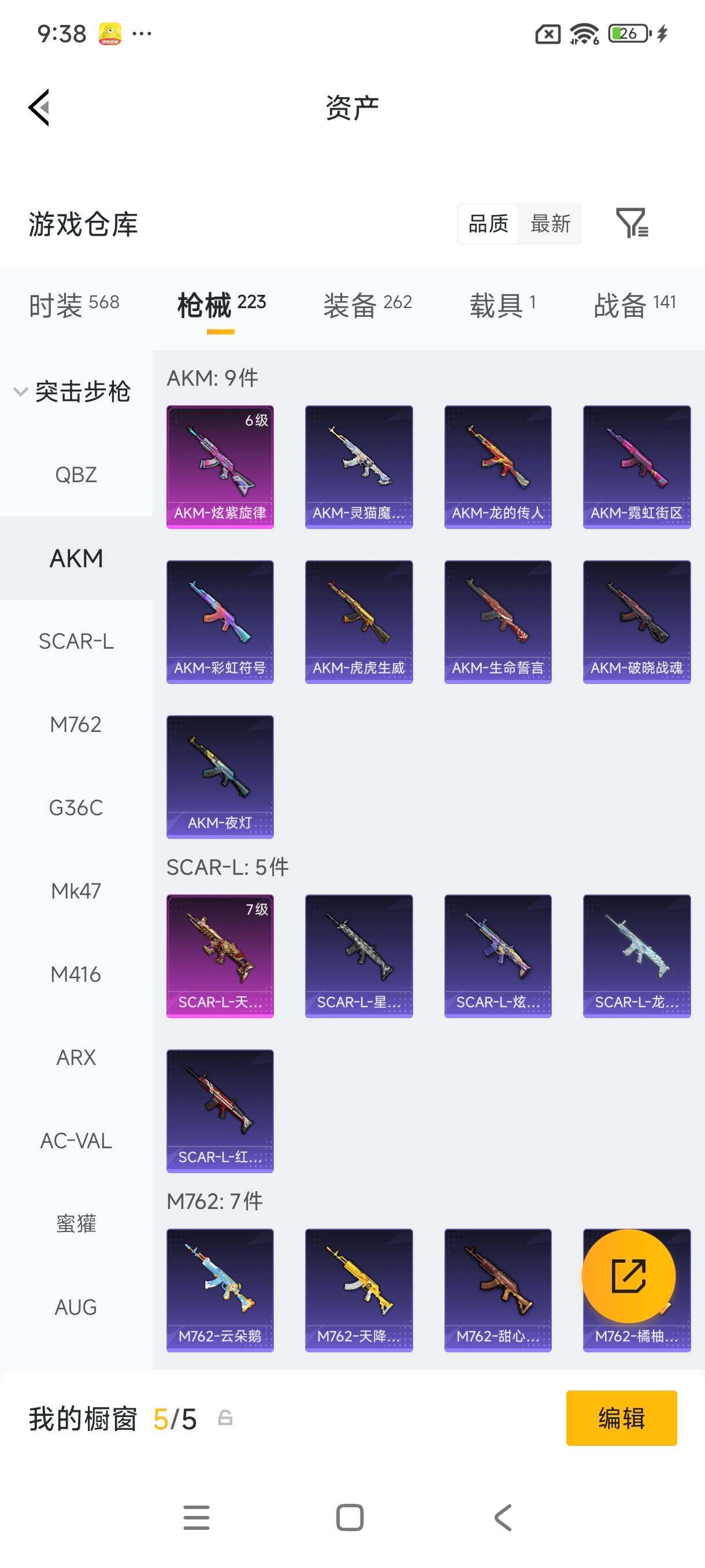Go back using the top-left arrow
This screenshot has width=705, height=1568.
tap(39, 108)
